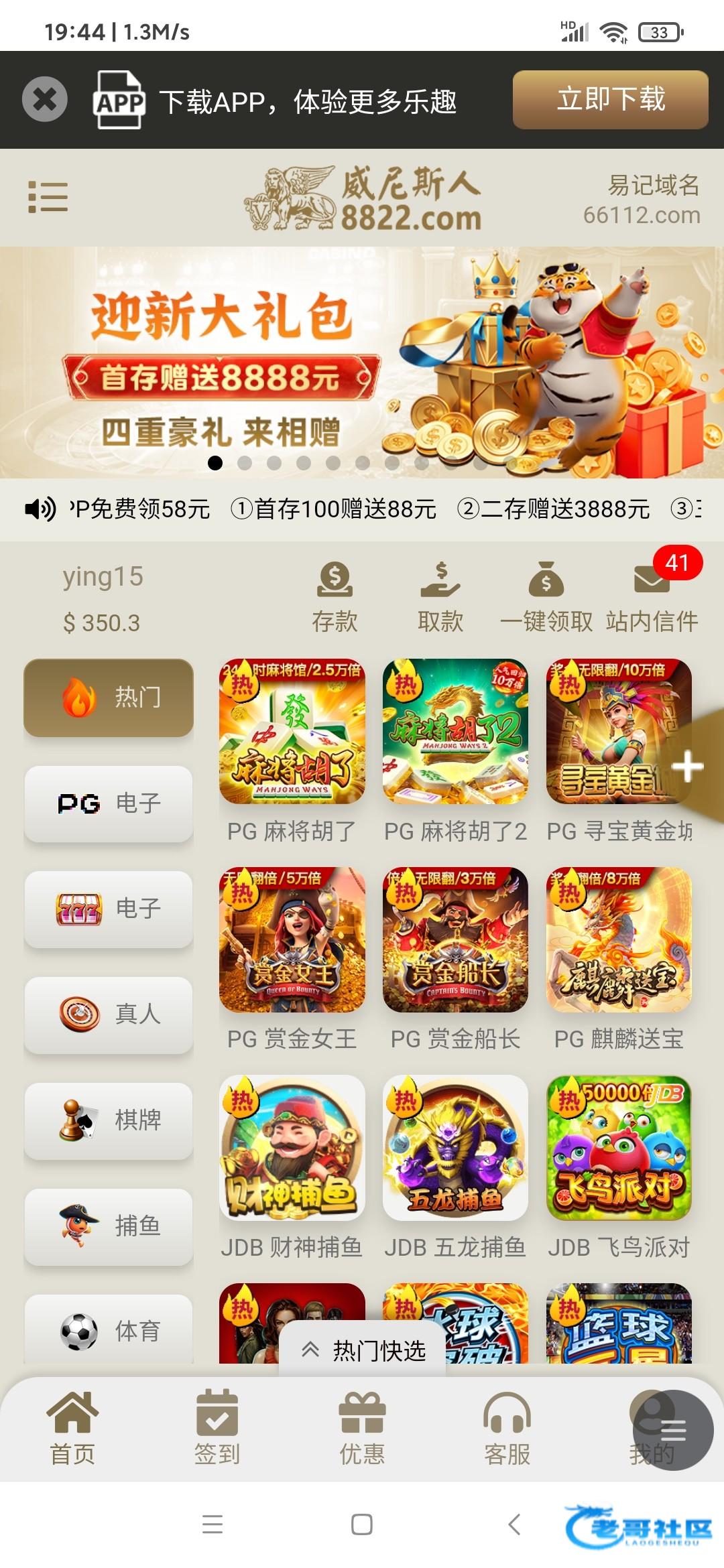Launch the PG 赏金船长 game
This screenshot has width=724, height=1568.
coord(455,939)
